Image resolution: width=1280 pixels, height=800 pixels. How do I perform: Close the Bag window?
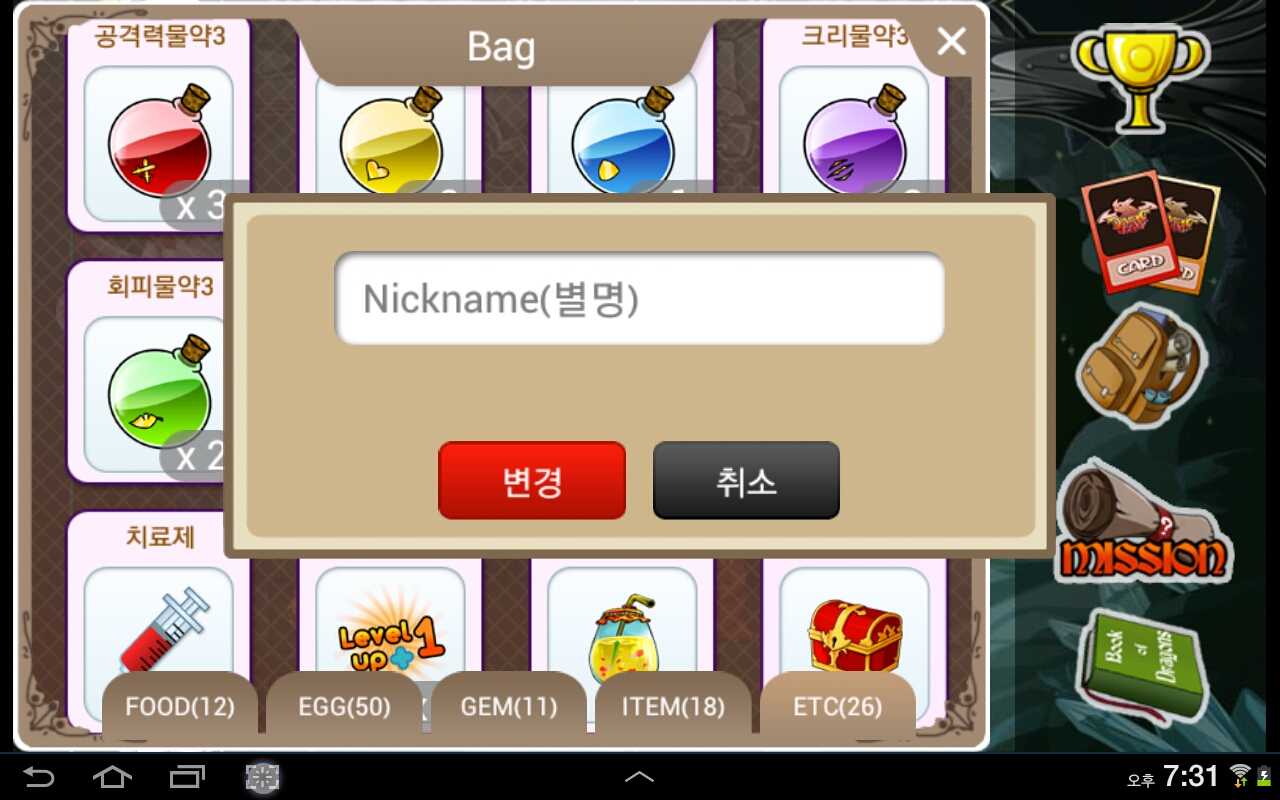[x=951, y=42]
